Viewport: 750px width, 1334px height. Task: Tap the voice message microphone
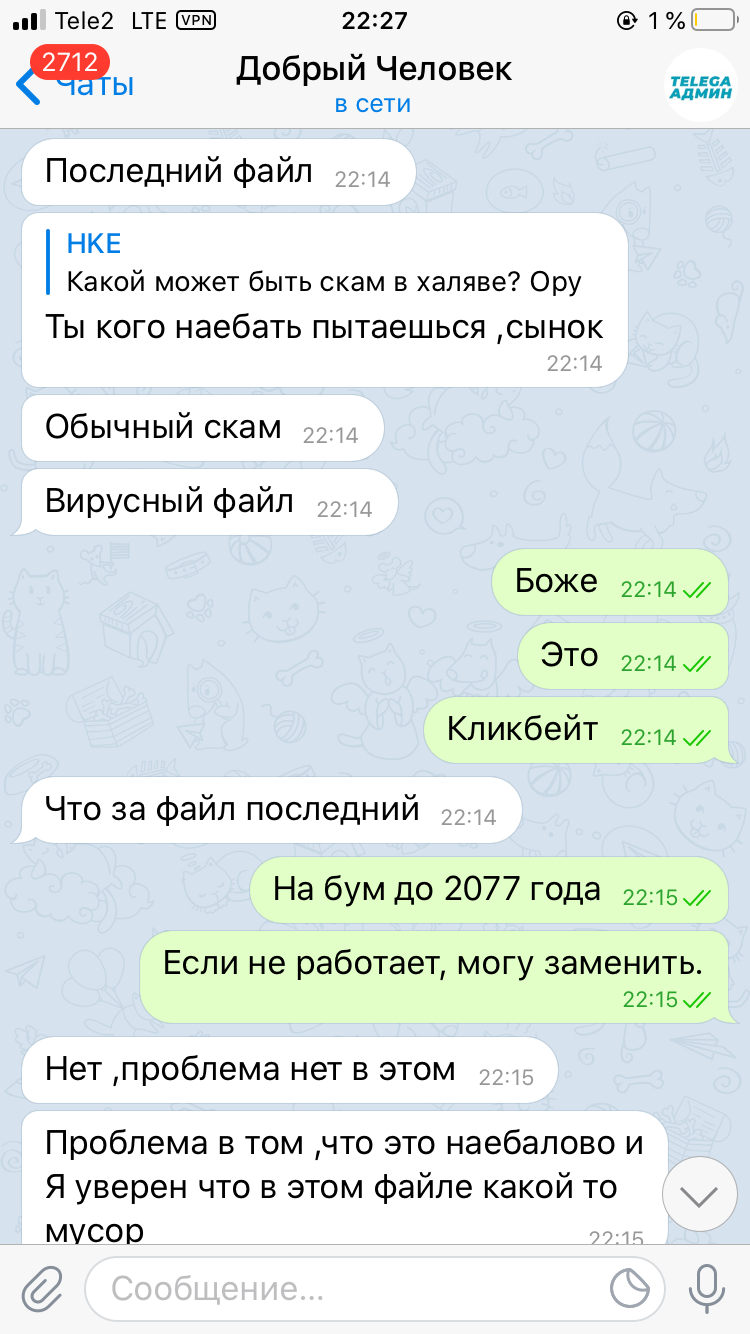[x=708, y=1288]
